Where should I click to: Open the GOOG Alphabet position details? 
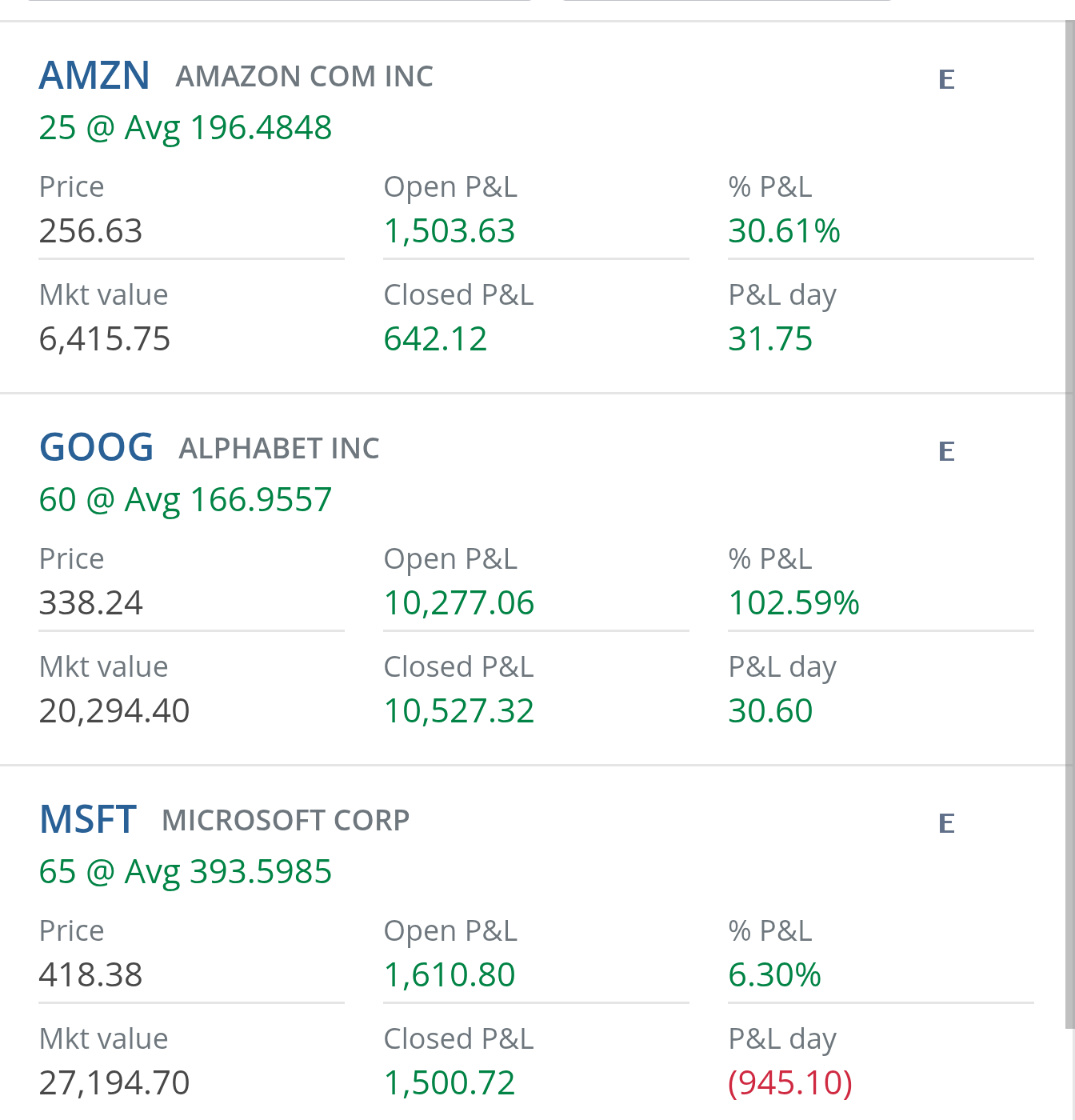tap(96, 447)
